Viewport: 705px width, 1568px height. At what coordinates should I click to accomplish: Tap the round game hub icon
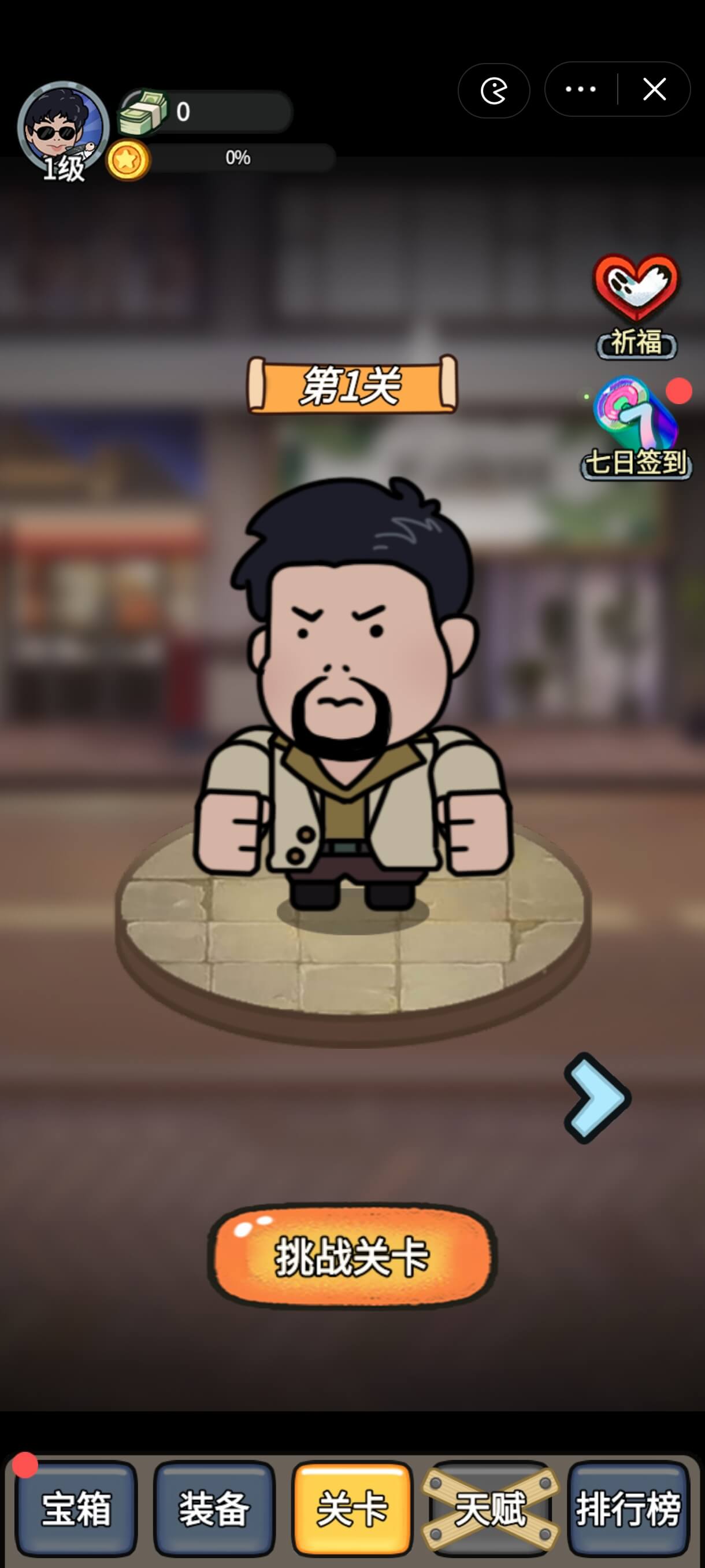493,91
